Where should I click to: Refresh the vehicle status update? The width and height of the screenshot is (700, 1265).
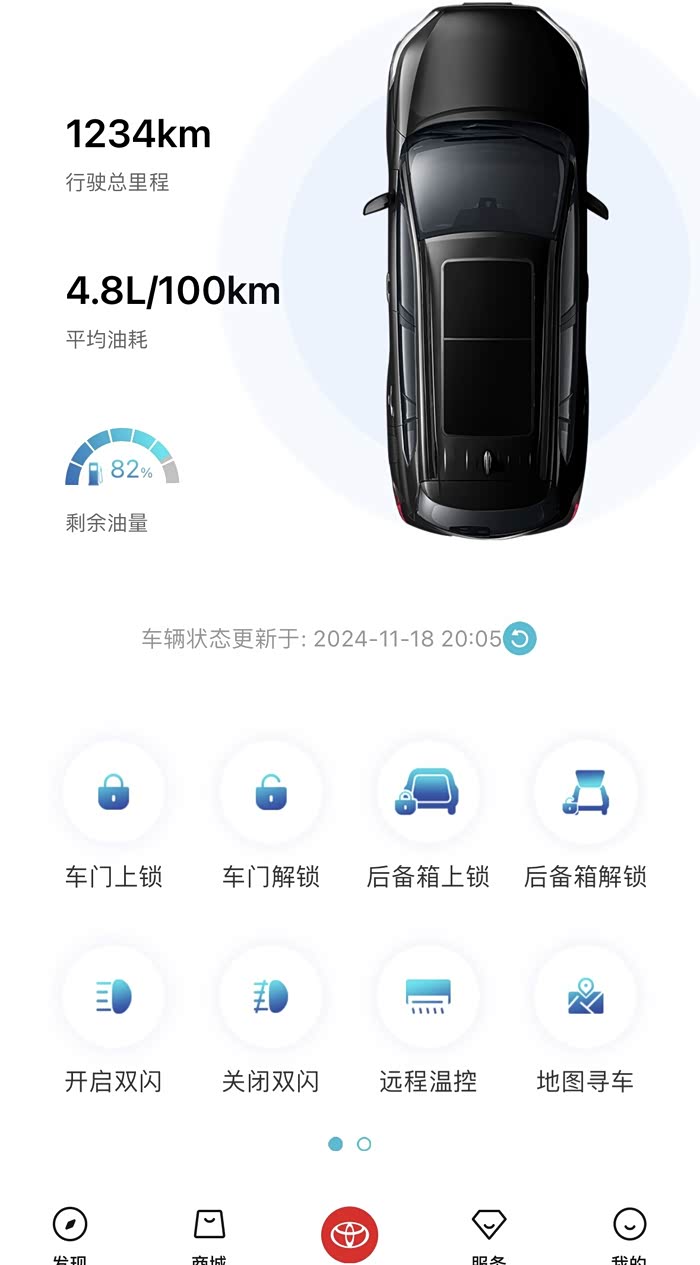pyautogui.click(x=520, y=638)
